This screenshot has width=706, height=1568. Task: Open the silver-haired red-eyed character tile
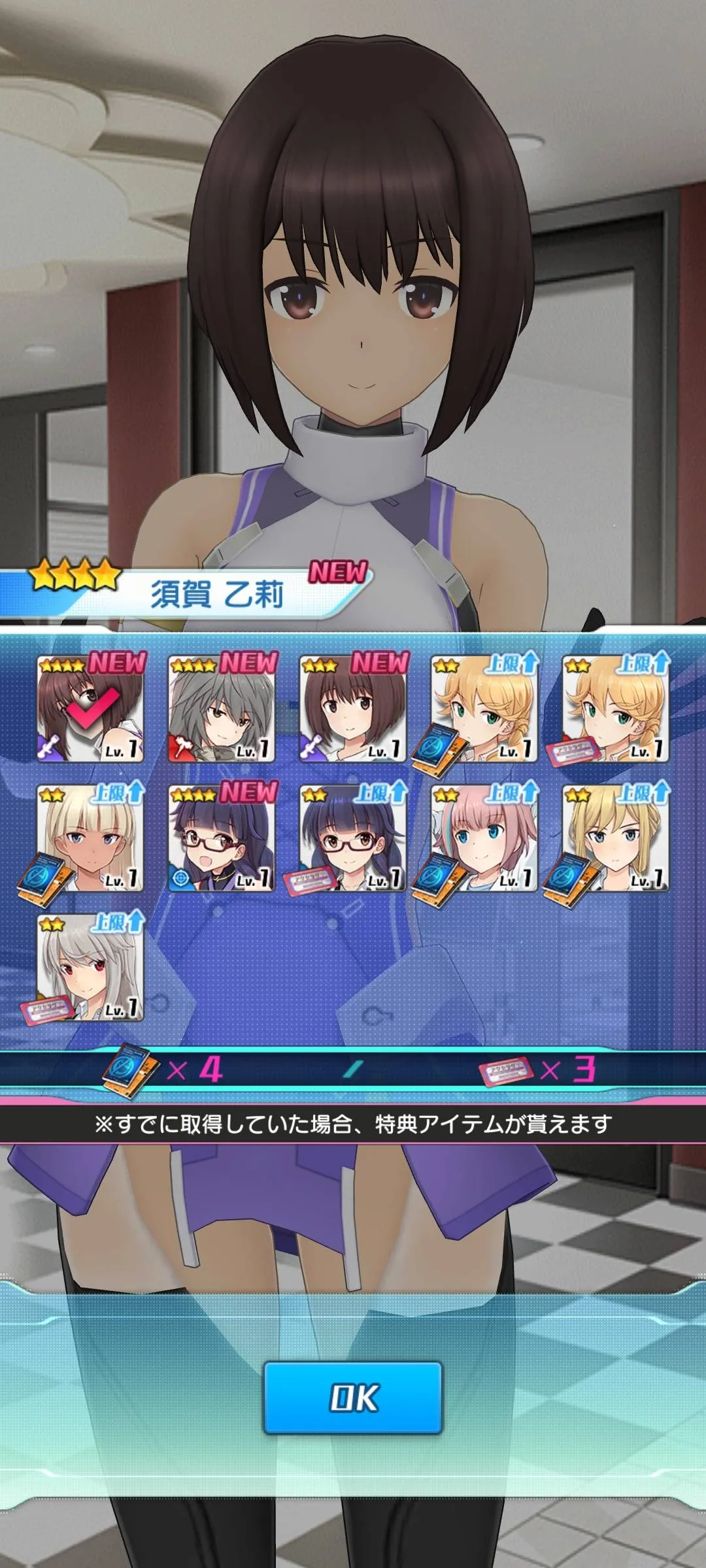pyautogui.click(x=90, y=967)
